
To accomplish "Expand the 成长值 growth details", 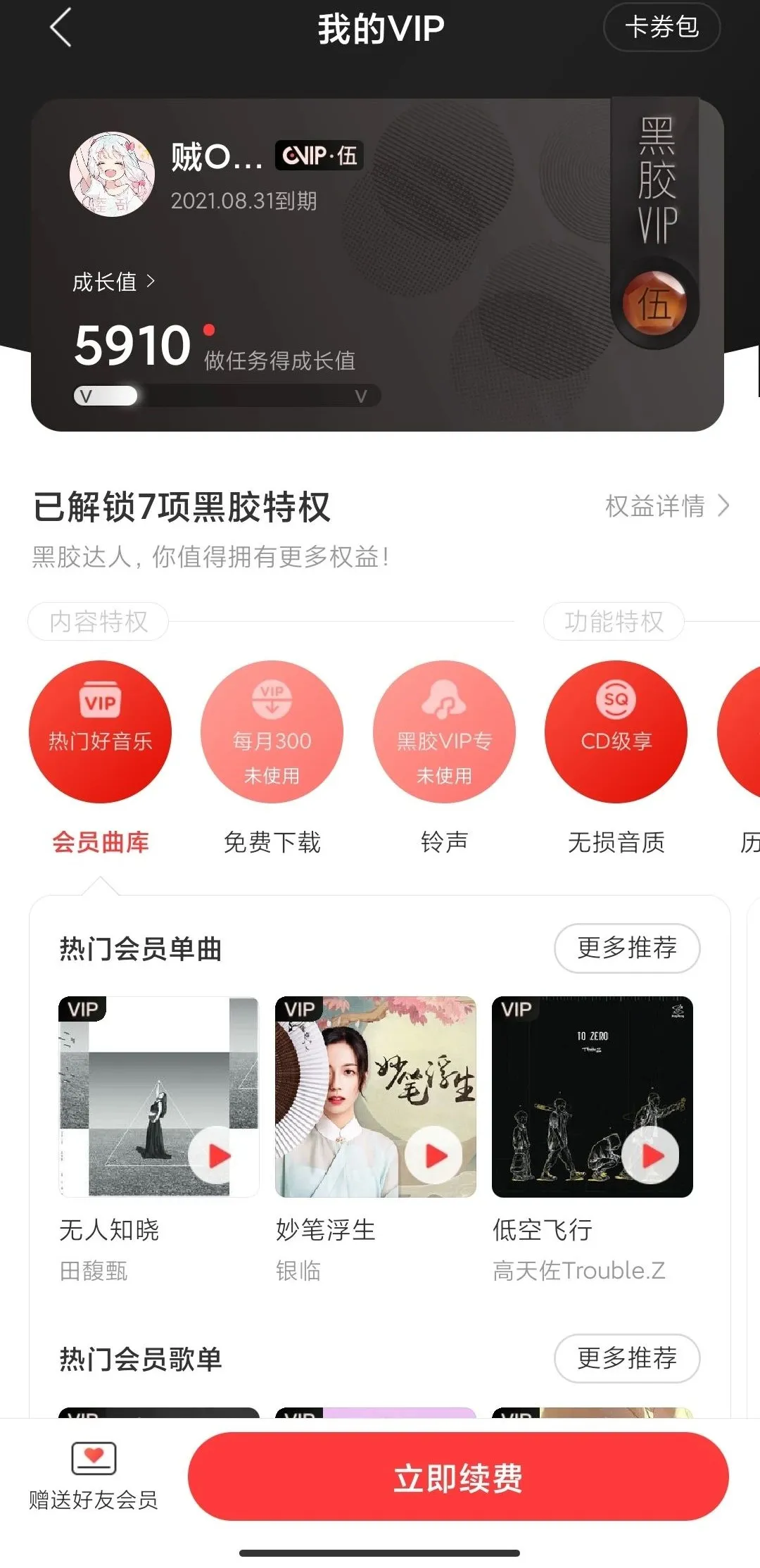I will (116, 282).
